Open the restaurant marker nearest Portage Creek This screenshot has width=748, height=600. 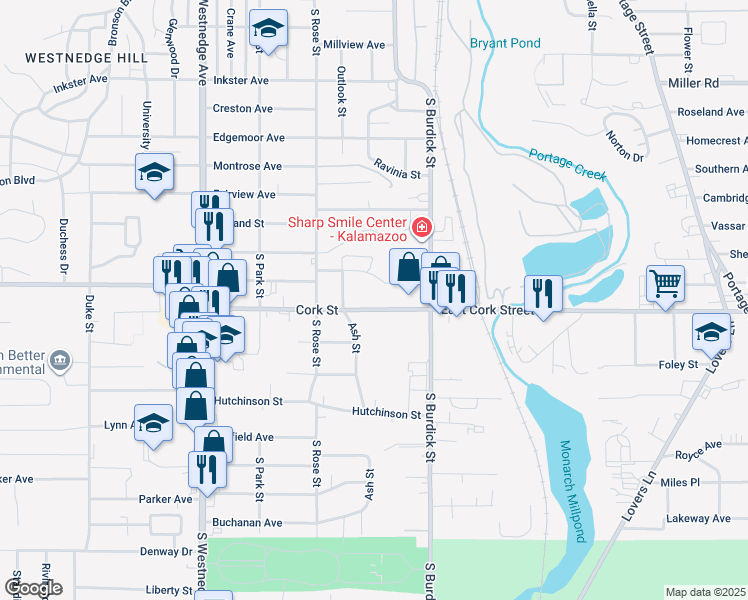pos(543,292)
